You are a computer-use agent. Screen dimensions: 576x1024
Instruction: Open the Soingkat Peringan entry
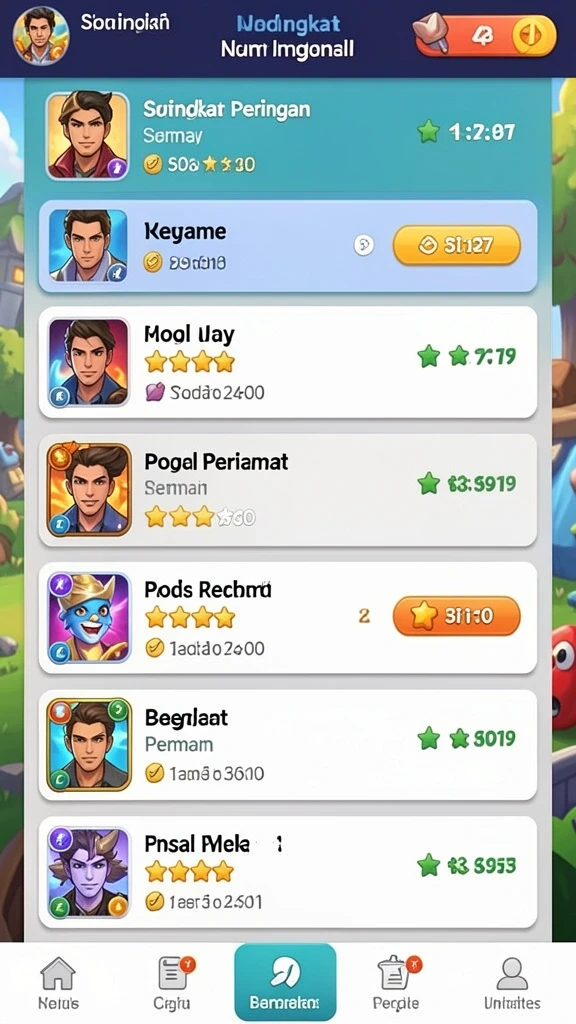click(x=287, y=136)
